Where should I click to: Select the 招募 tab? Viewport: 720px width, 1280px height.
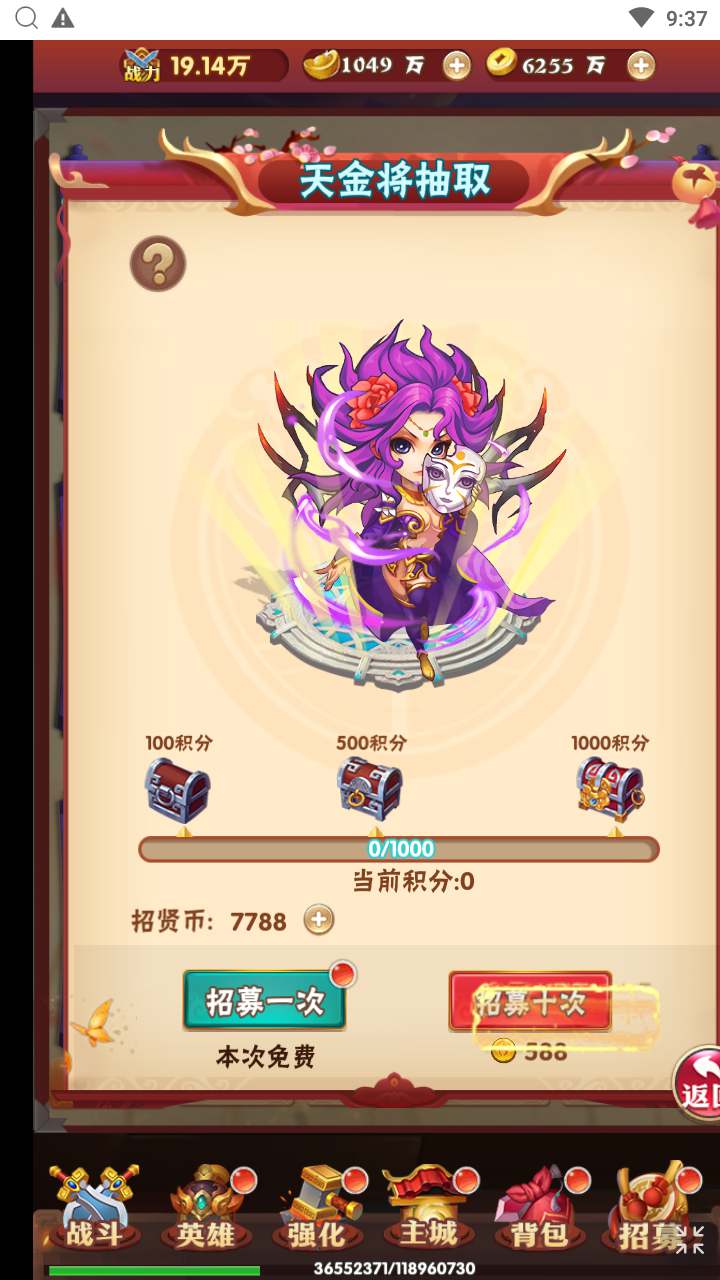pyautogui.click(x=648, y=1214)
